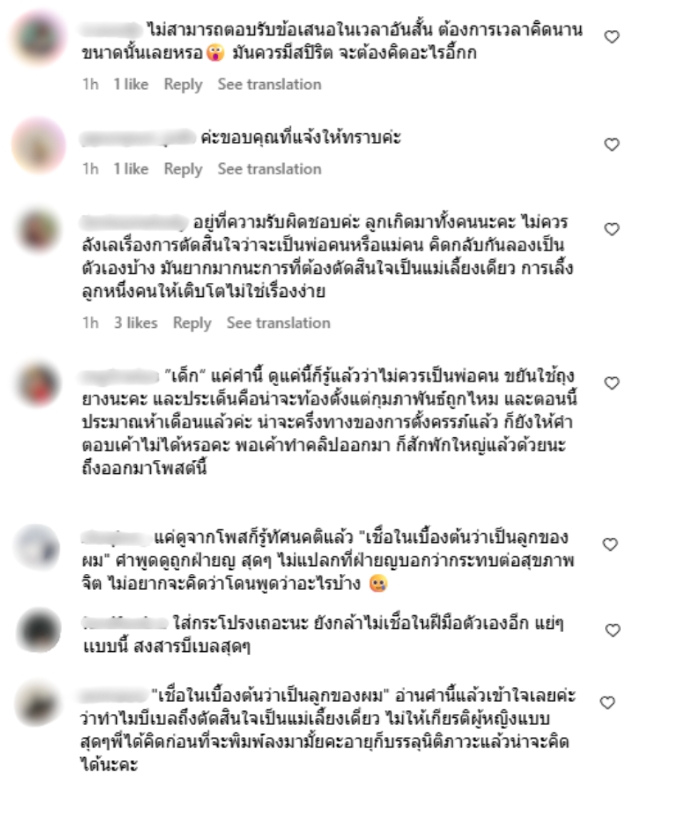Like the comment starting "ใส่กระโปรงเถอะนะ"
The height and width of the screenshot is (829, 693).
click(x=613, y=630)
